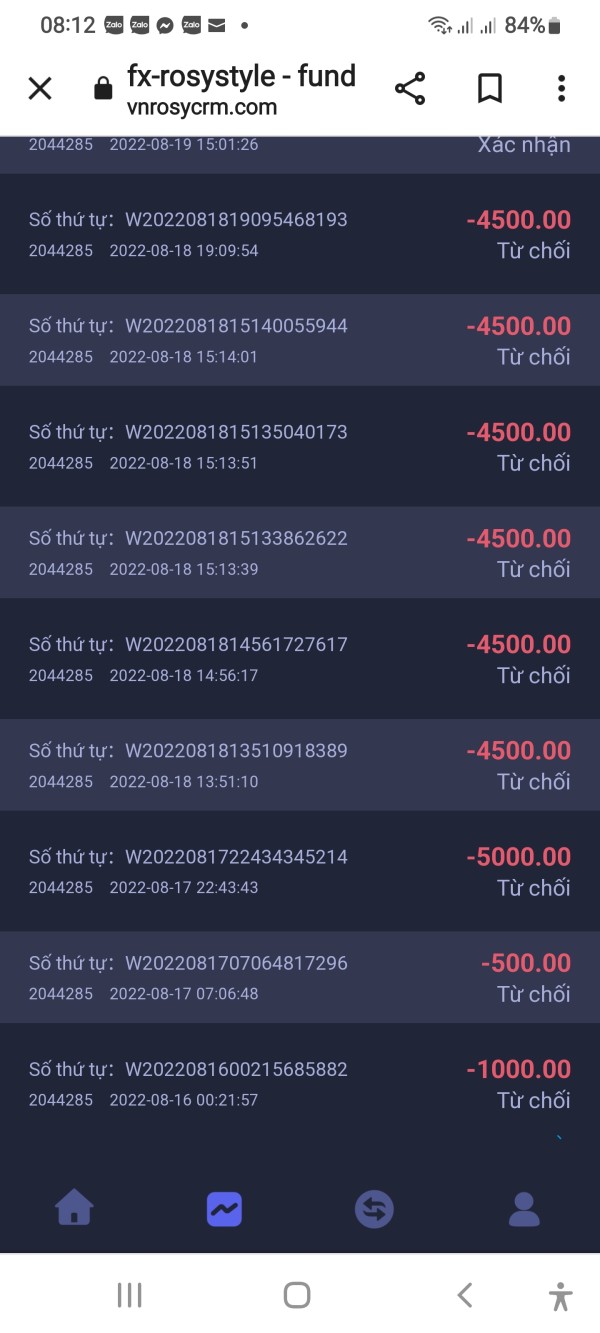Open the chart trading tab
Image resolution: width=600 pixels, height=1333 pixels.
pos(224,1210)
